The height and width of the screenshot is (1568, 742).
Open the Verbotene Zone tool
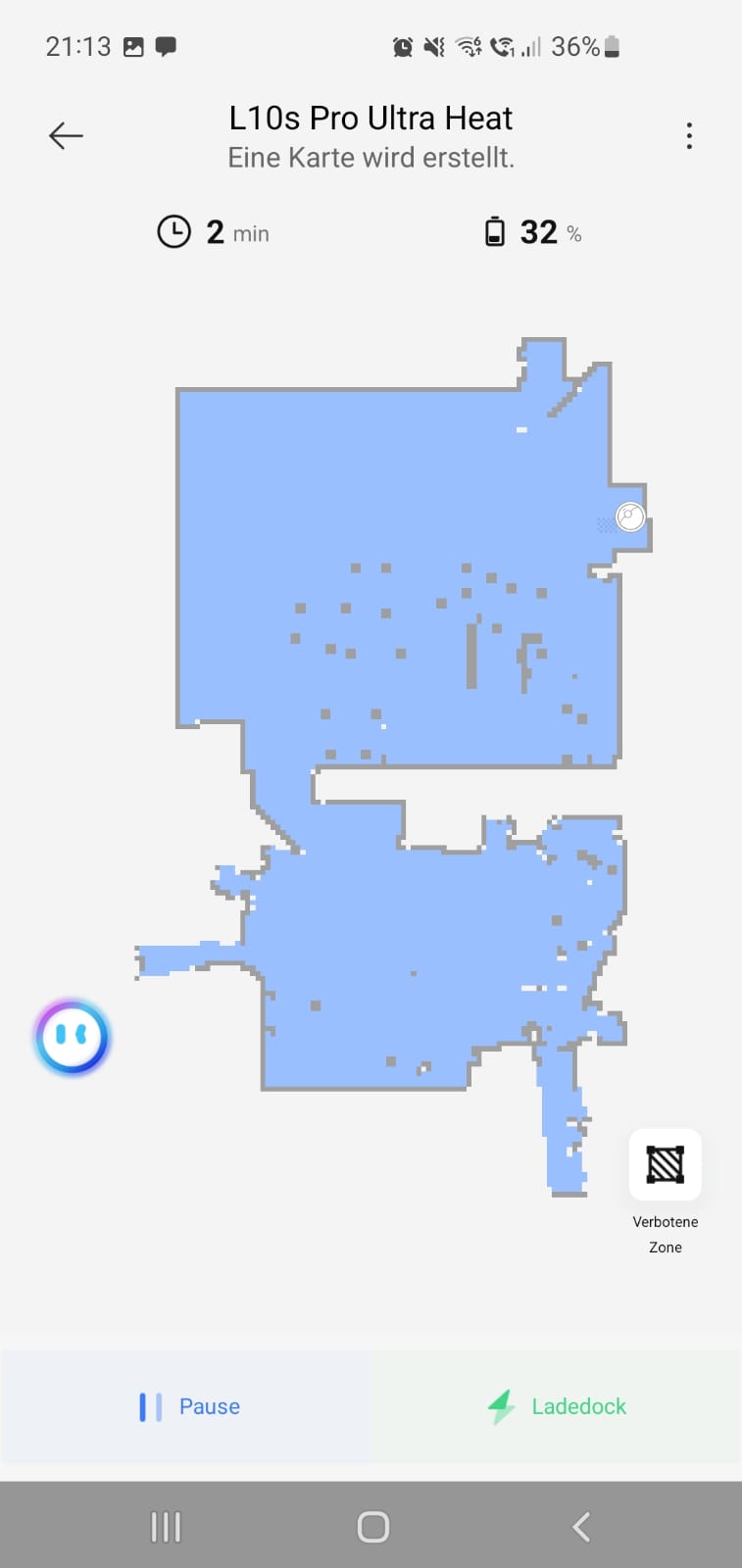665,1164
